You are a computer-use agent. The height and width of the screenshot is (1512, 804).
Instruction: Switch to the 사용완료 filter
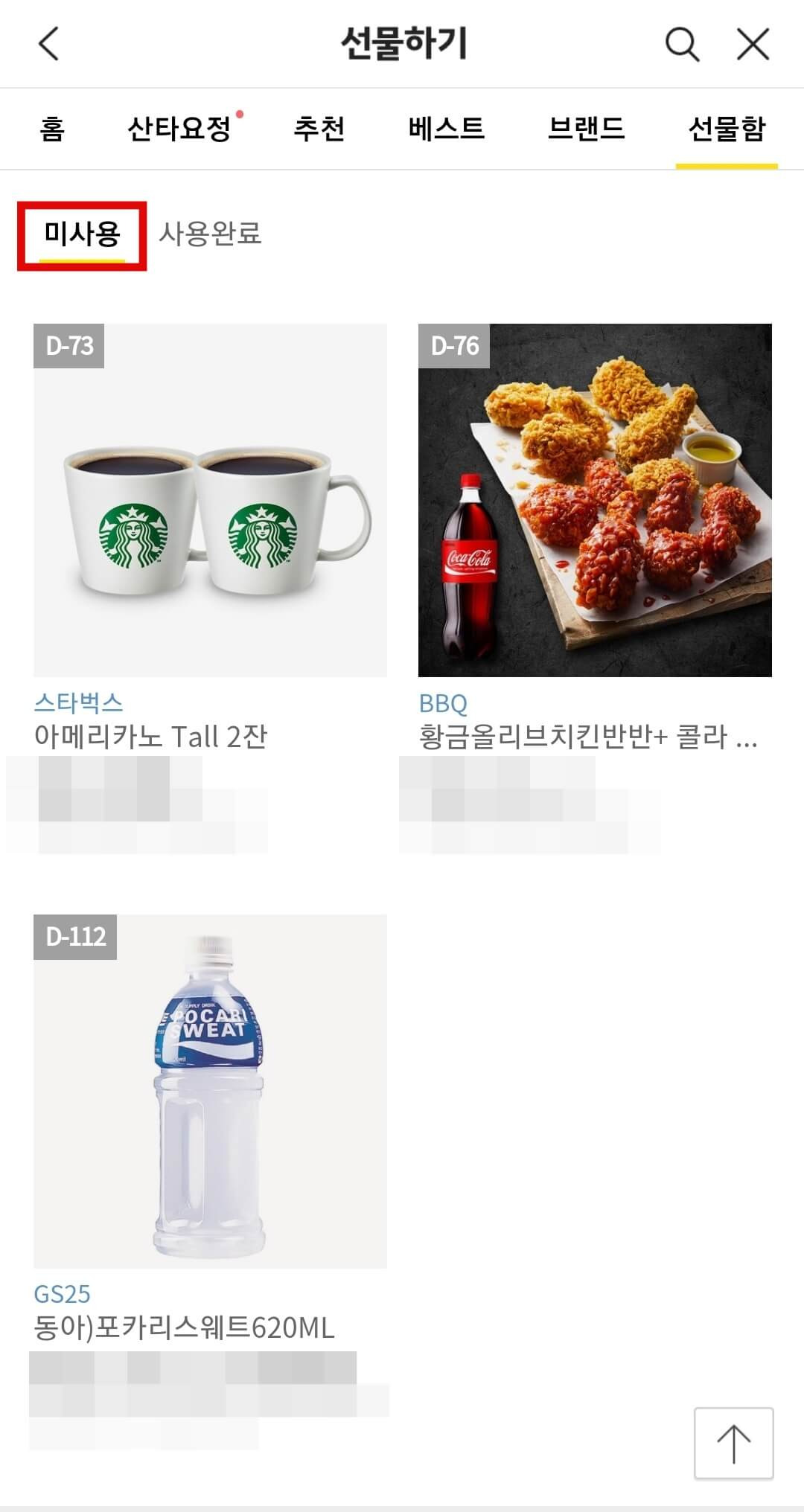pyautogui.click(x=211, y=236)
